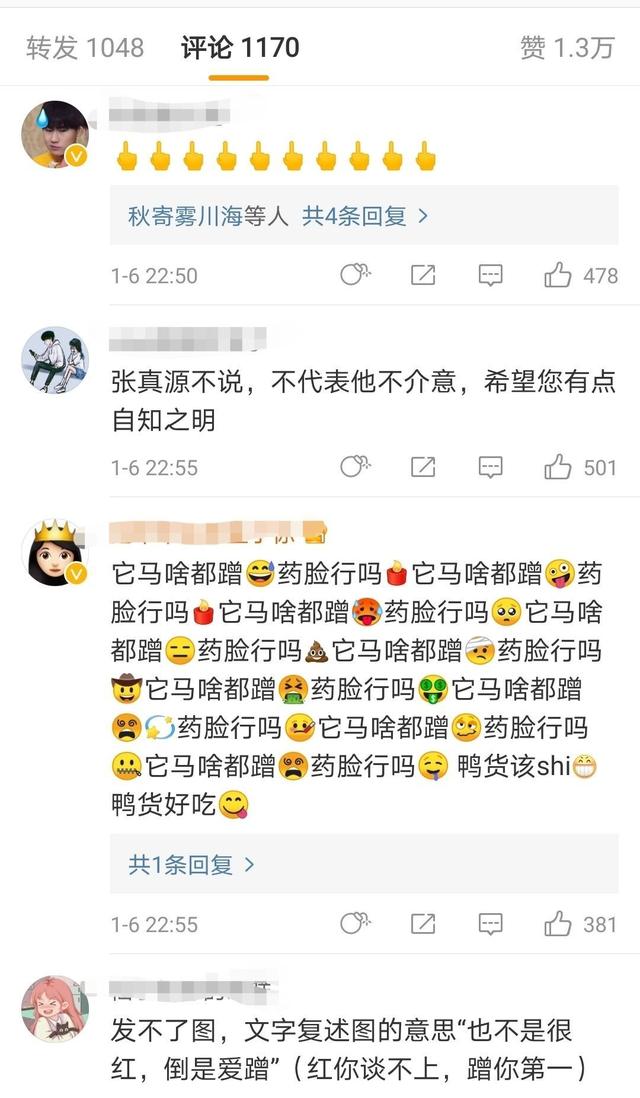Reply to the 张真源不说 comment via its speech-bubble icon

point(490,467)
